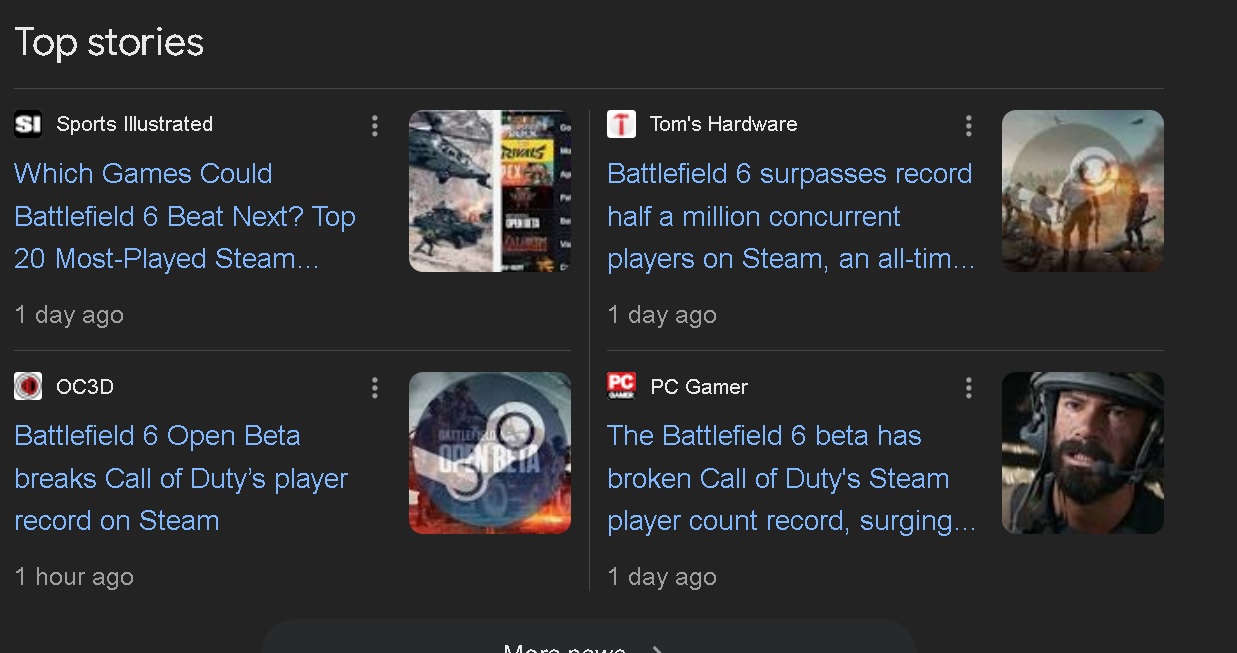This screenshot has width=1237, height=653.
Task: Open the Sports Illustrated story options menu
Action: click(375, 125)
